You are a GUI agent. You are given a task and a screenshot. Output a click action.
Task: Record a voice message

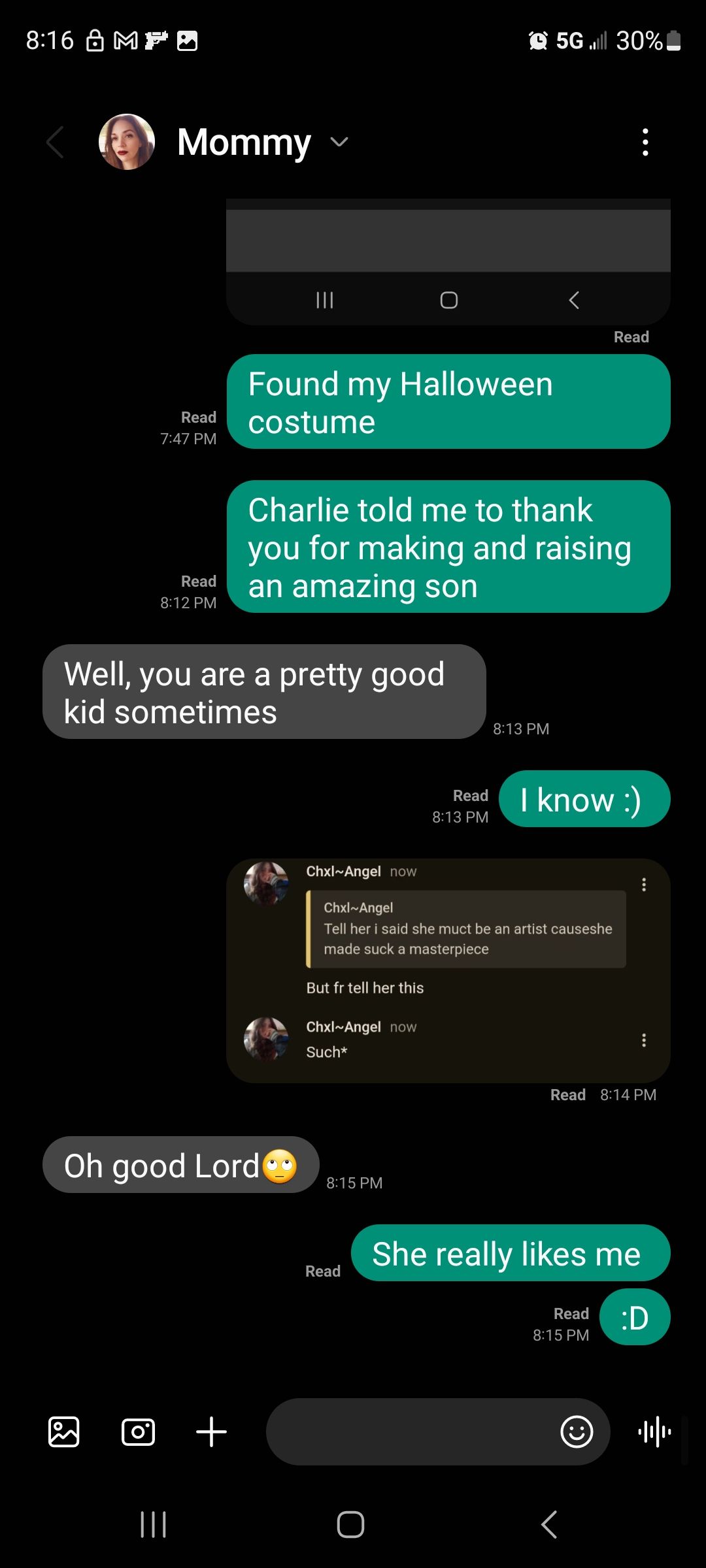[x=654, y=1432]
